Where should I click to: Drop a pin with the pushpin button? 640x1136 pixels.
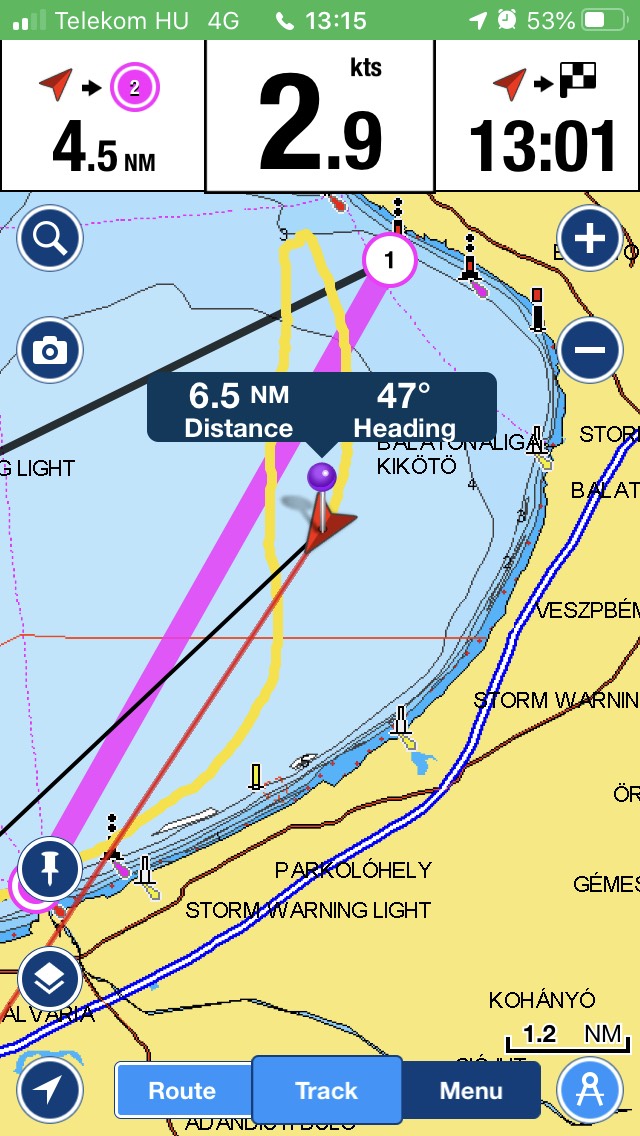coord(50,869)
